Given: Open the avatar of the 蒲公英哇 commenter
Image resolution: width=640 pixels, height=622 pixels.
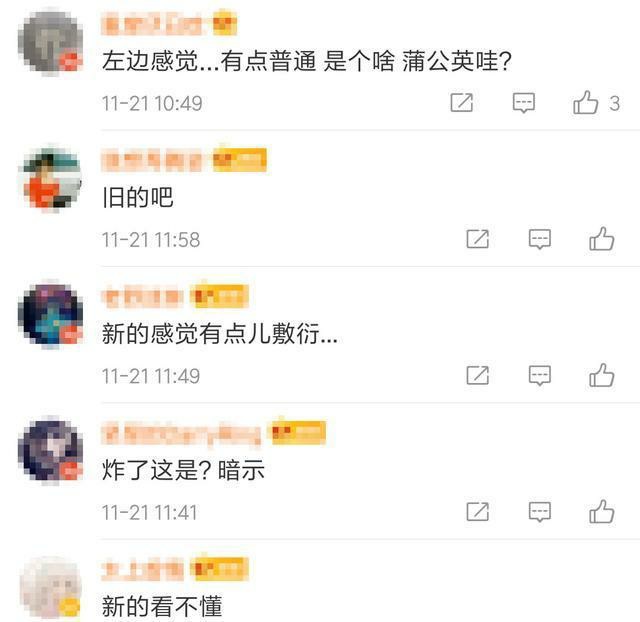Looking at the screenshot, I should (x=51, y=41).
